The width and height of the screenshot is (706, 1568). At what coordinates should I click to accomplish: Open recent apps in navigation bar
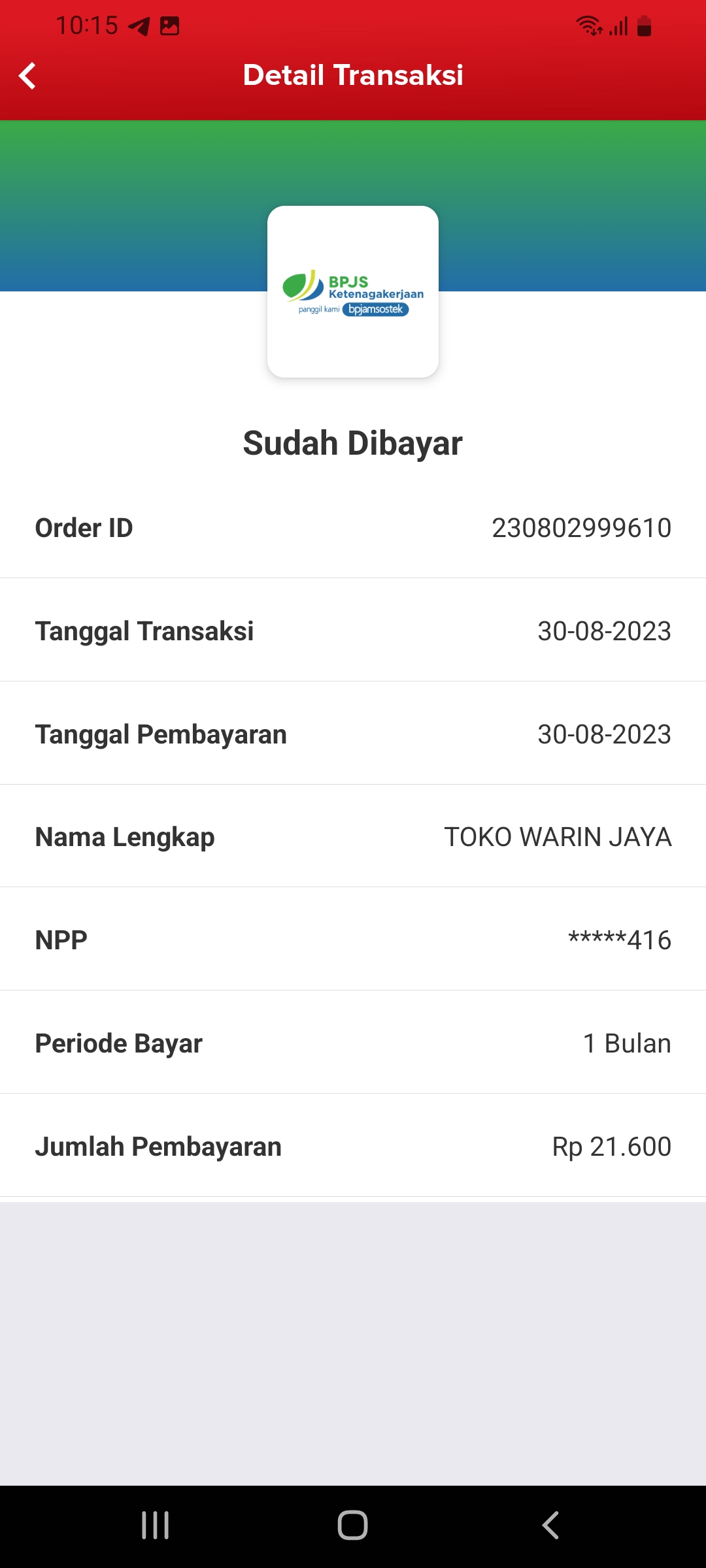tap(156, 1526)
